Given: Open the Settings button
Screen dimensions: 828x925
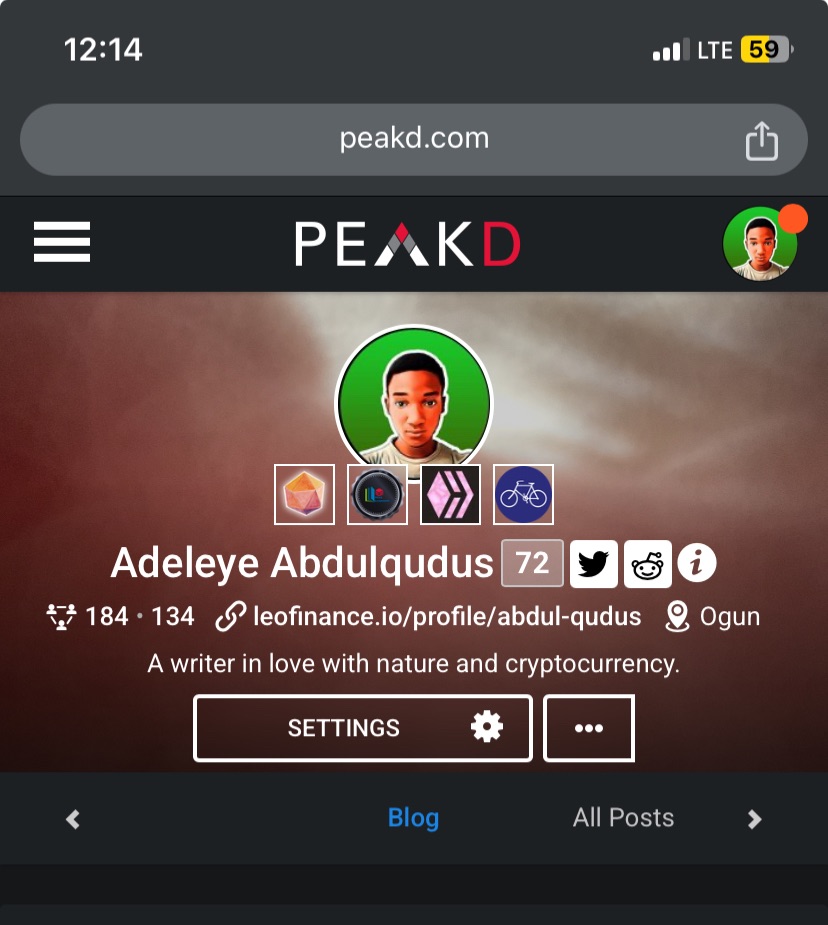Looking at the screenshot, I should [362, 728].
